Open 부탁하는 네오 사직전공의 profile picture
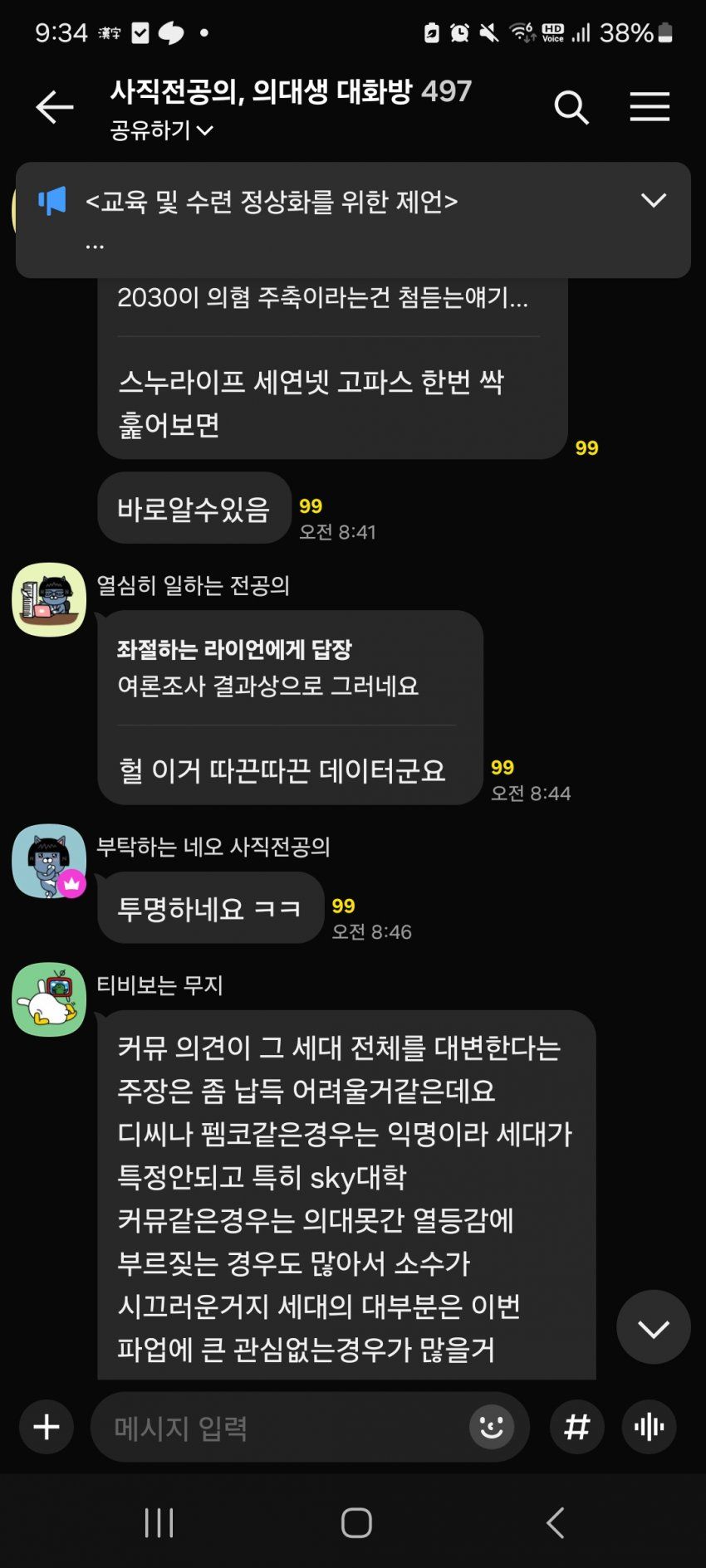Image resolution: width=706 pixels, height=1568 pixels. coord(49,861)
